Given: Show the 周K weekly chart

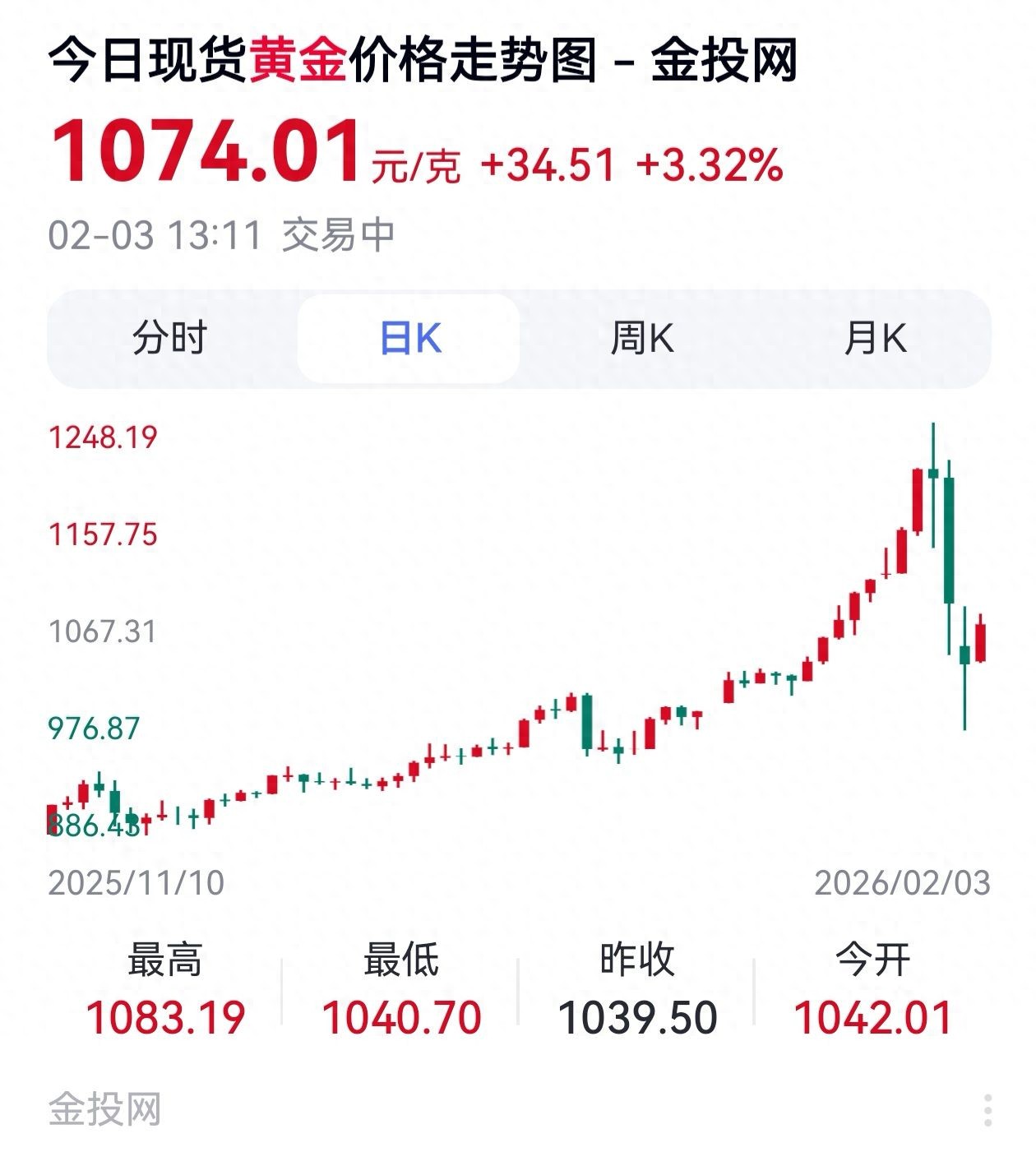Looking at the screenshot, I should (x=642, y=338).
